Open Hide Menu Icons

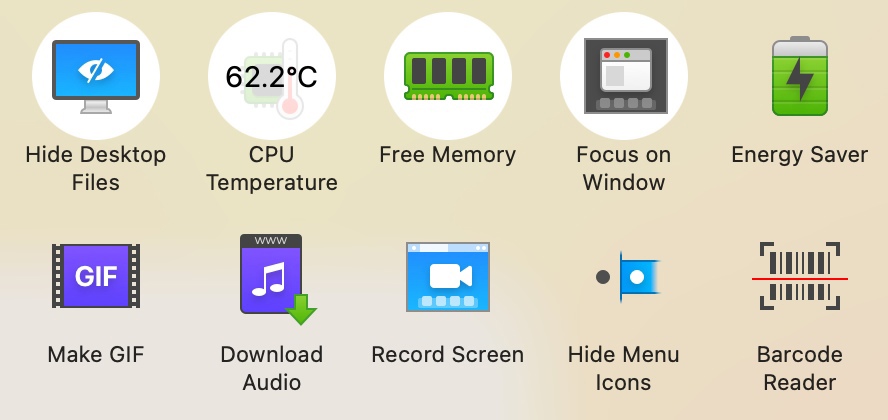pyautogui.click(x=623, y=277)
